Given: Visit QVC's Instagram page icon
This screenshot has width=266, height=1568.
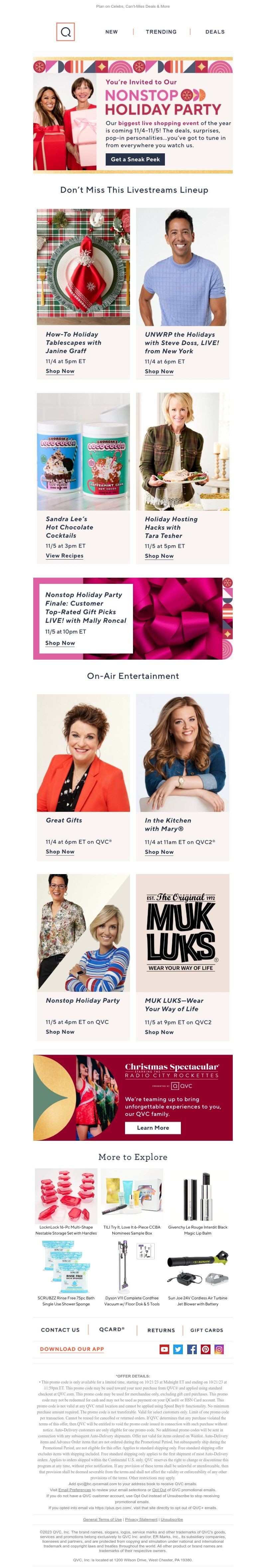Looking at the screenshot, I should pos(218,1350).
